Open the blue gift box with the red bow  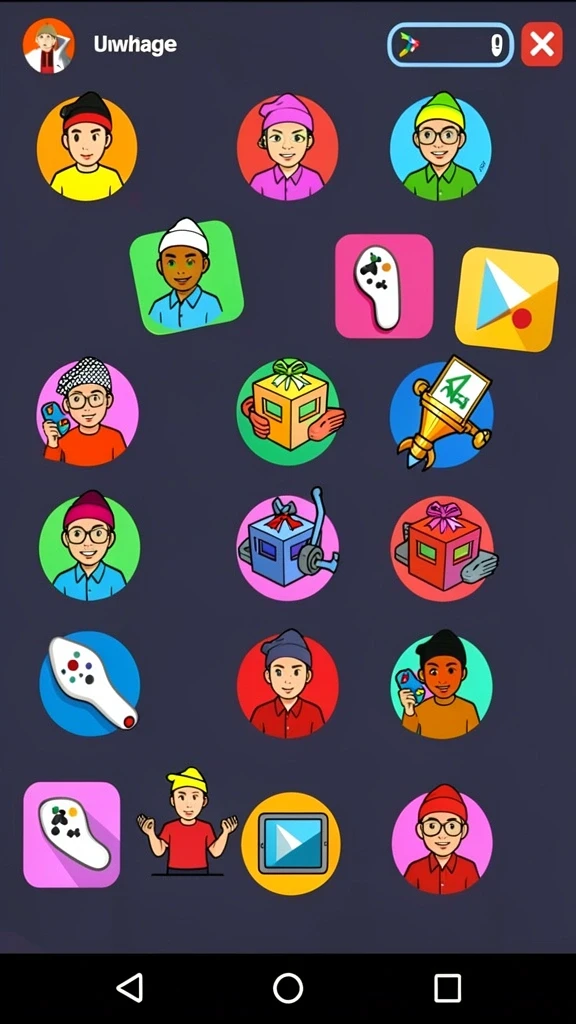tap(288, 544)
